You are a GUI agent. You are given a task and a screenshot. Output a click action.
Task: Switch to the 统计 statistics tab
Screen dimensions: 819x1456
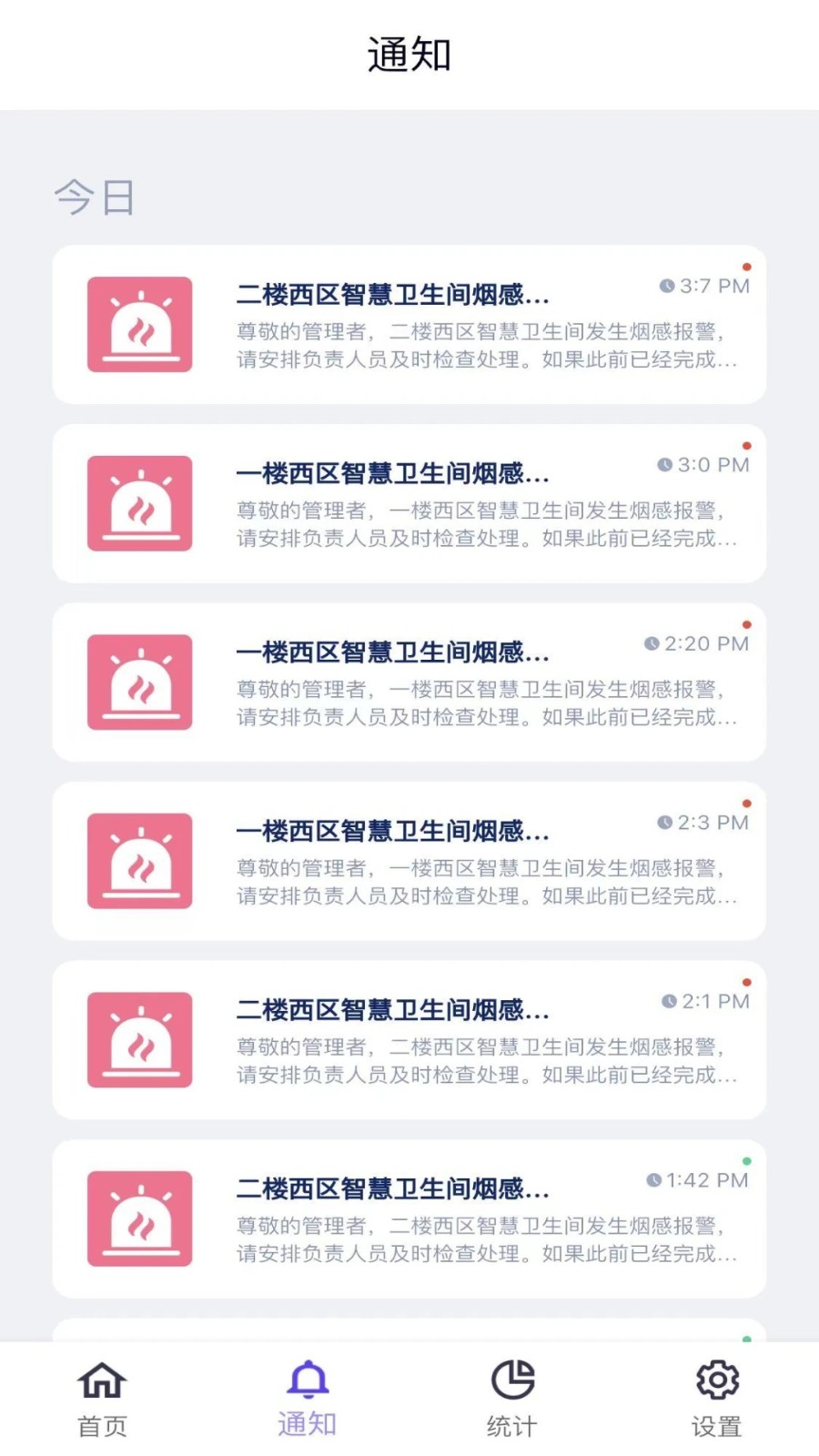(512, 1399)
